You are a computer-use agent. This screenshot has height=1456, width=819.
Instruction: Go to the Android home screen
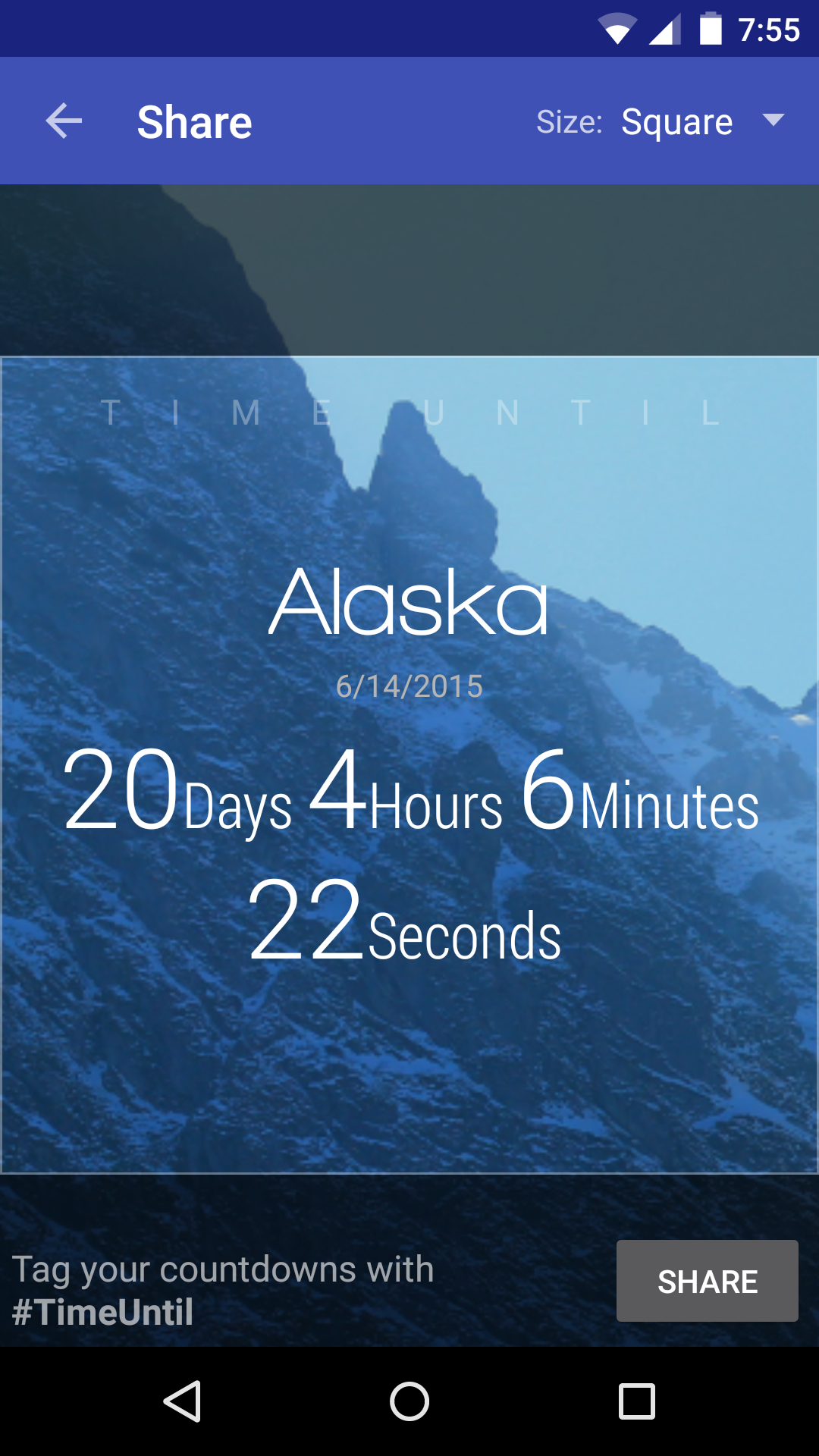click(409, 1401)
